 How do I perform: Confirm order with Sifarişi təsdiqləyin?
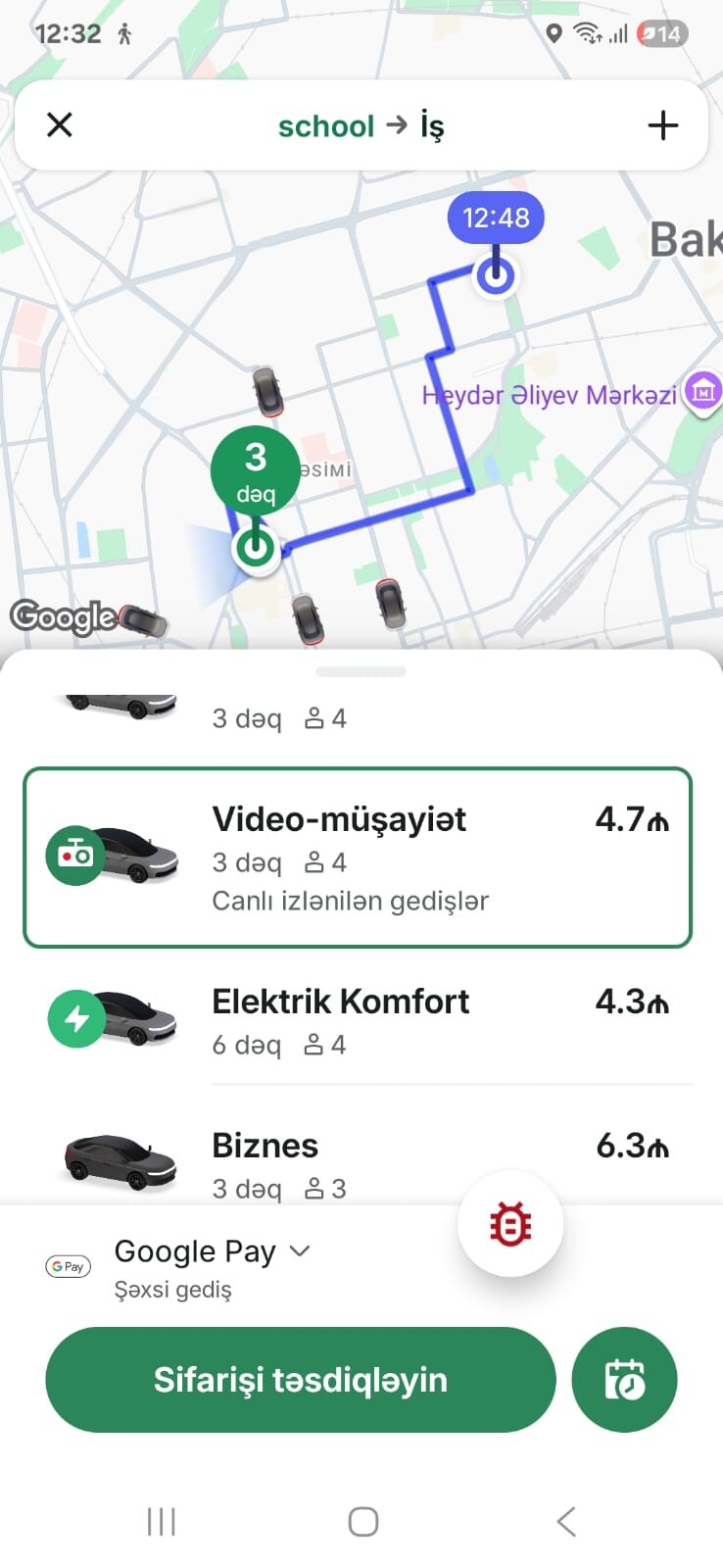(301, 1380)
